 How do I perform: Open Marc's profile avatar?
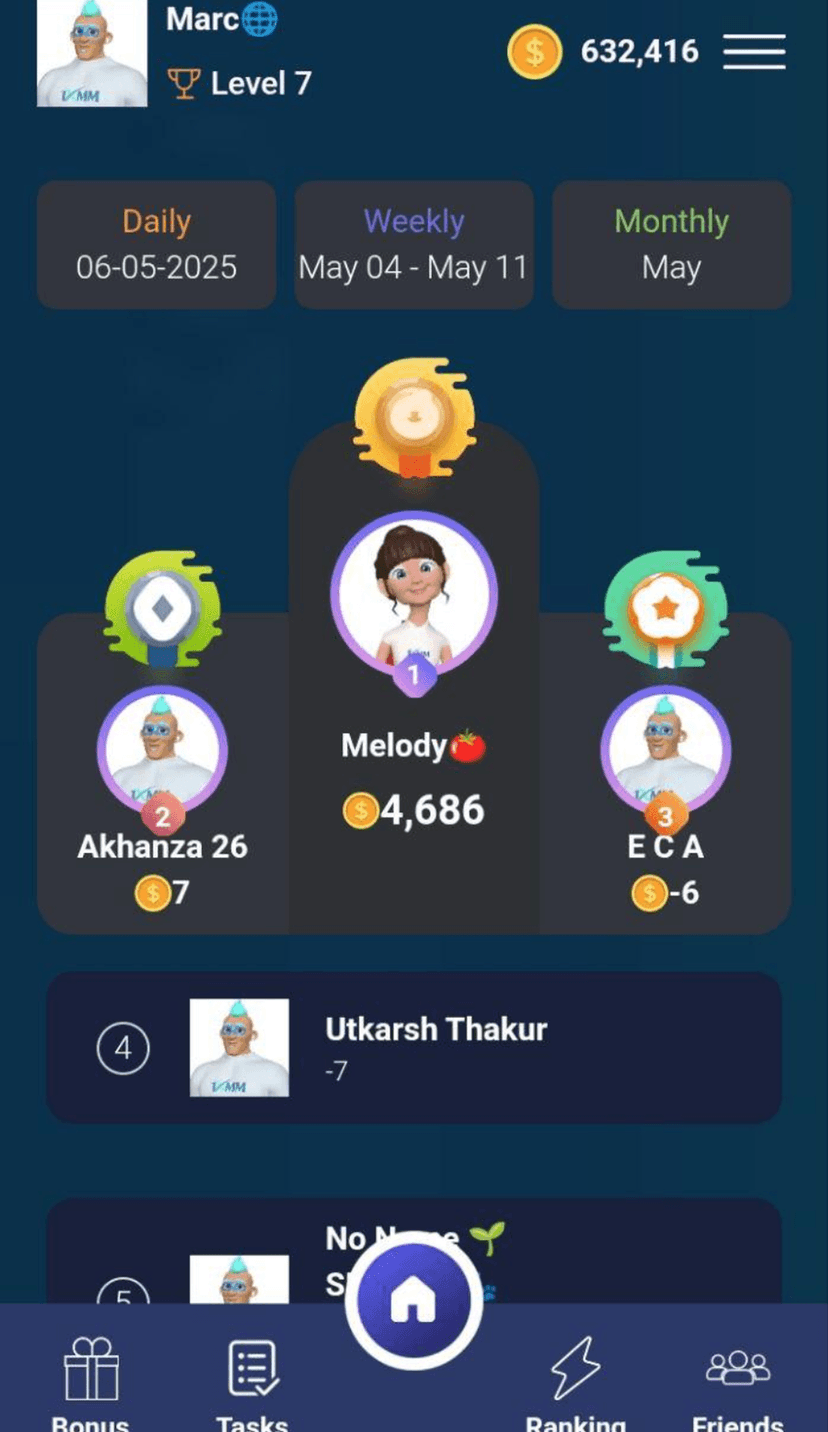click(92, 54)
